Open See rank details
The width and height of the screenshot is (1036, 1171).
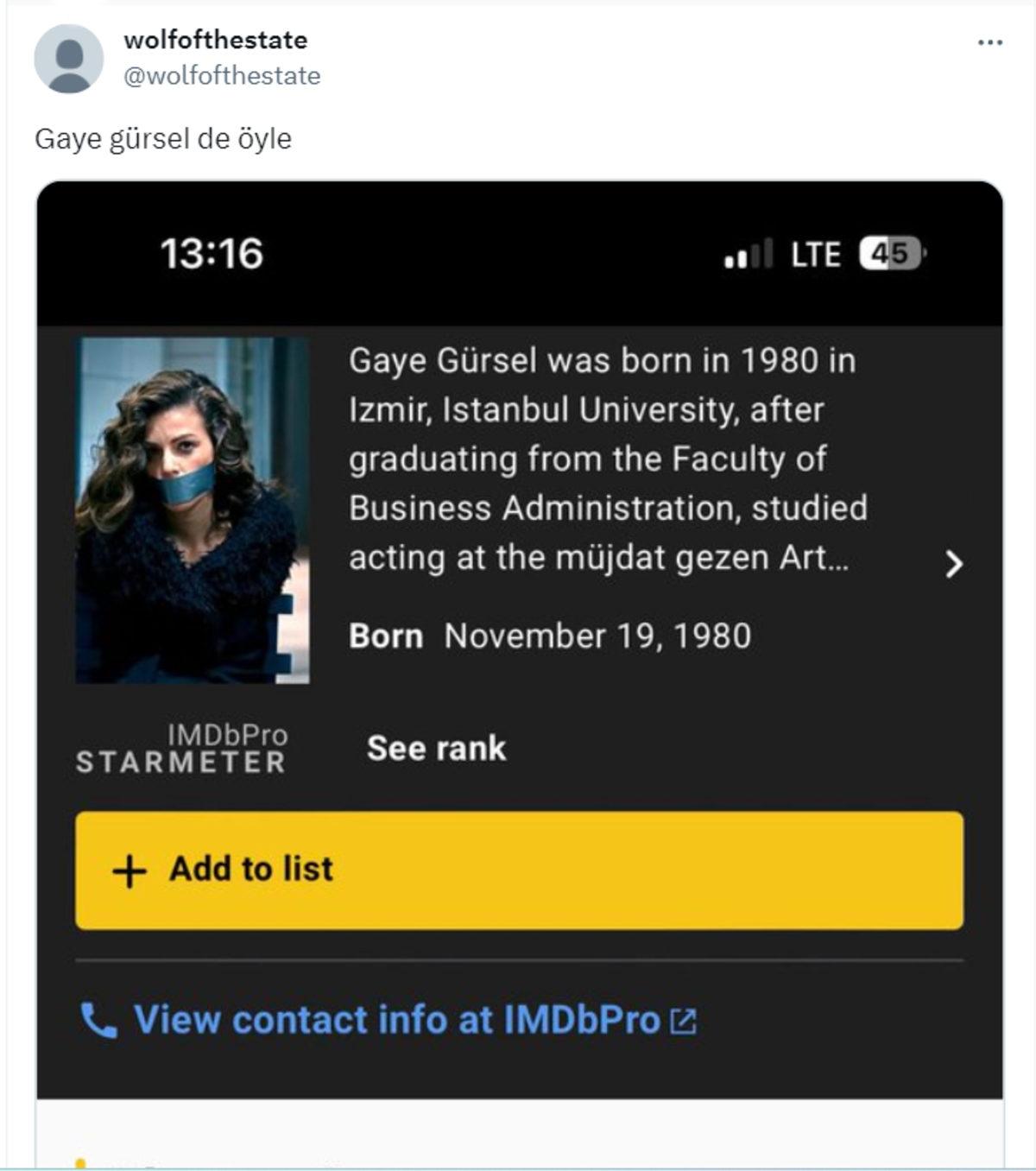tap(436, 749)
